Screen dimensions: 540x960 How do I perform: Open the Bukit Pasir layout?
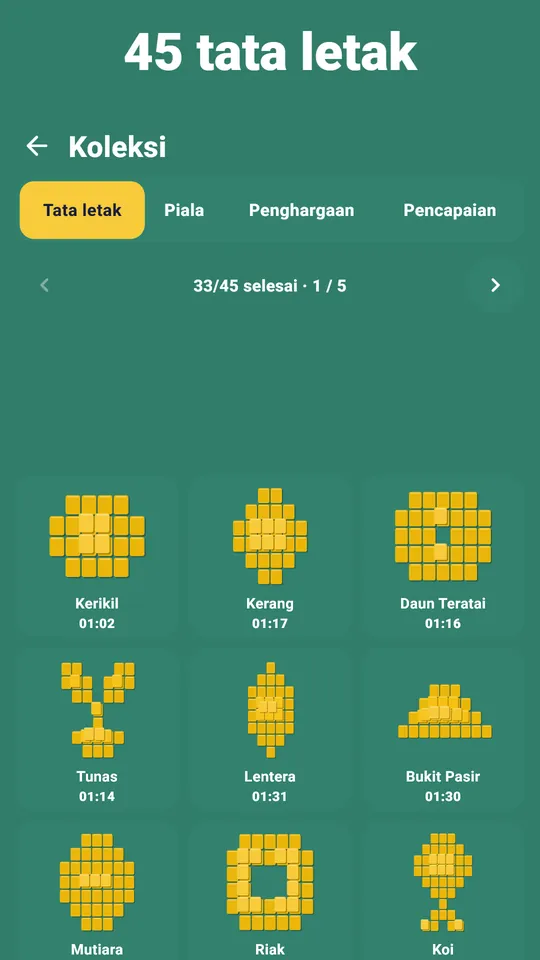[443, 730]
